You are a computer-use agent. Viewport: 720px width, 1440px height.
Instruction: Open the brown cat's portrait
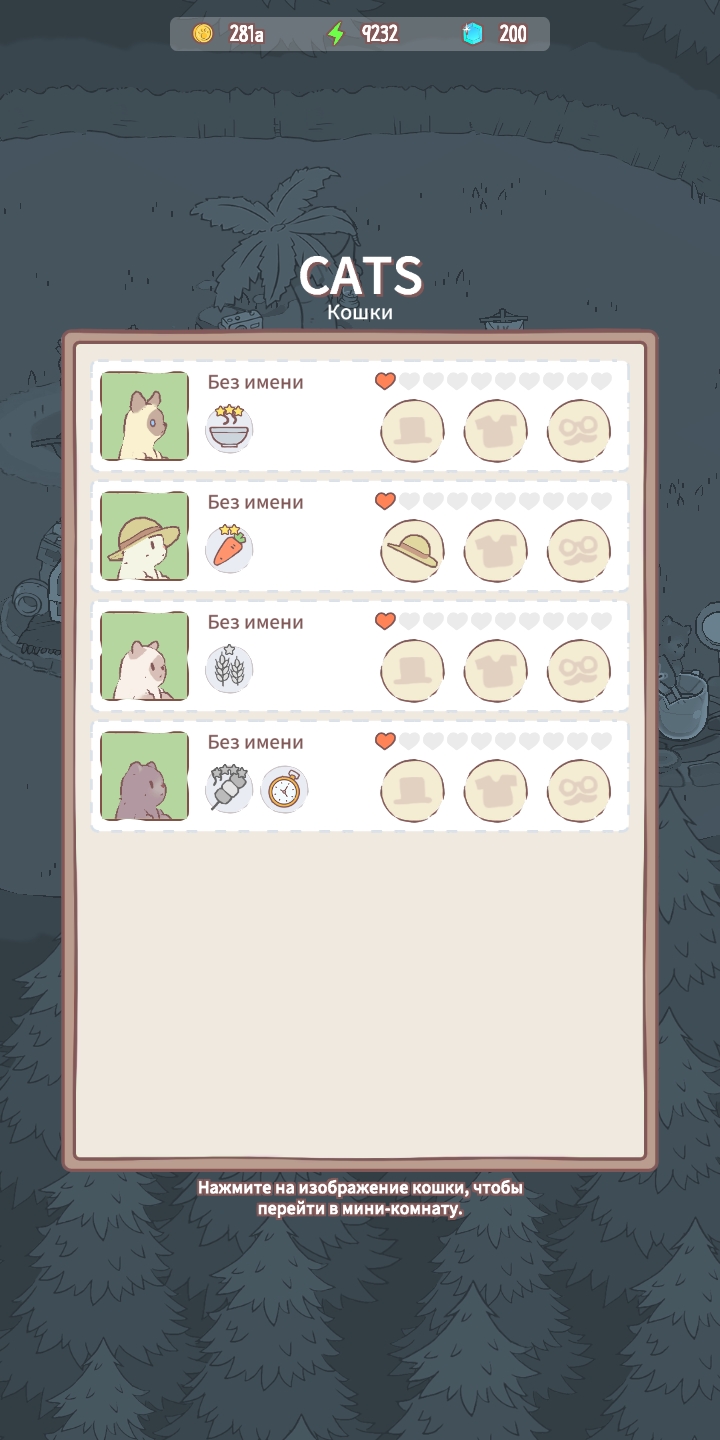pyautogui.click(x=145, y=776)
